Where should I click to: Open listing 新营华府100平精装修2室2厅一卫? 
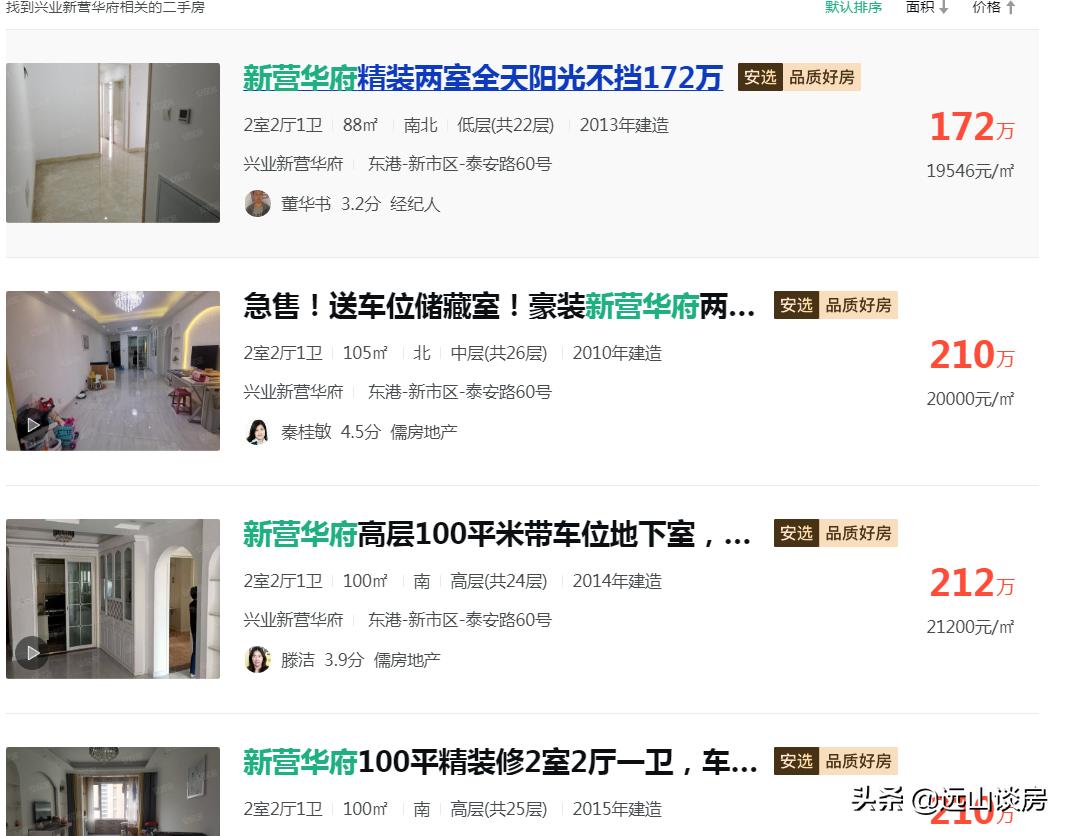point(500,763)
